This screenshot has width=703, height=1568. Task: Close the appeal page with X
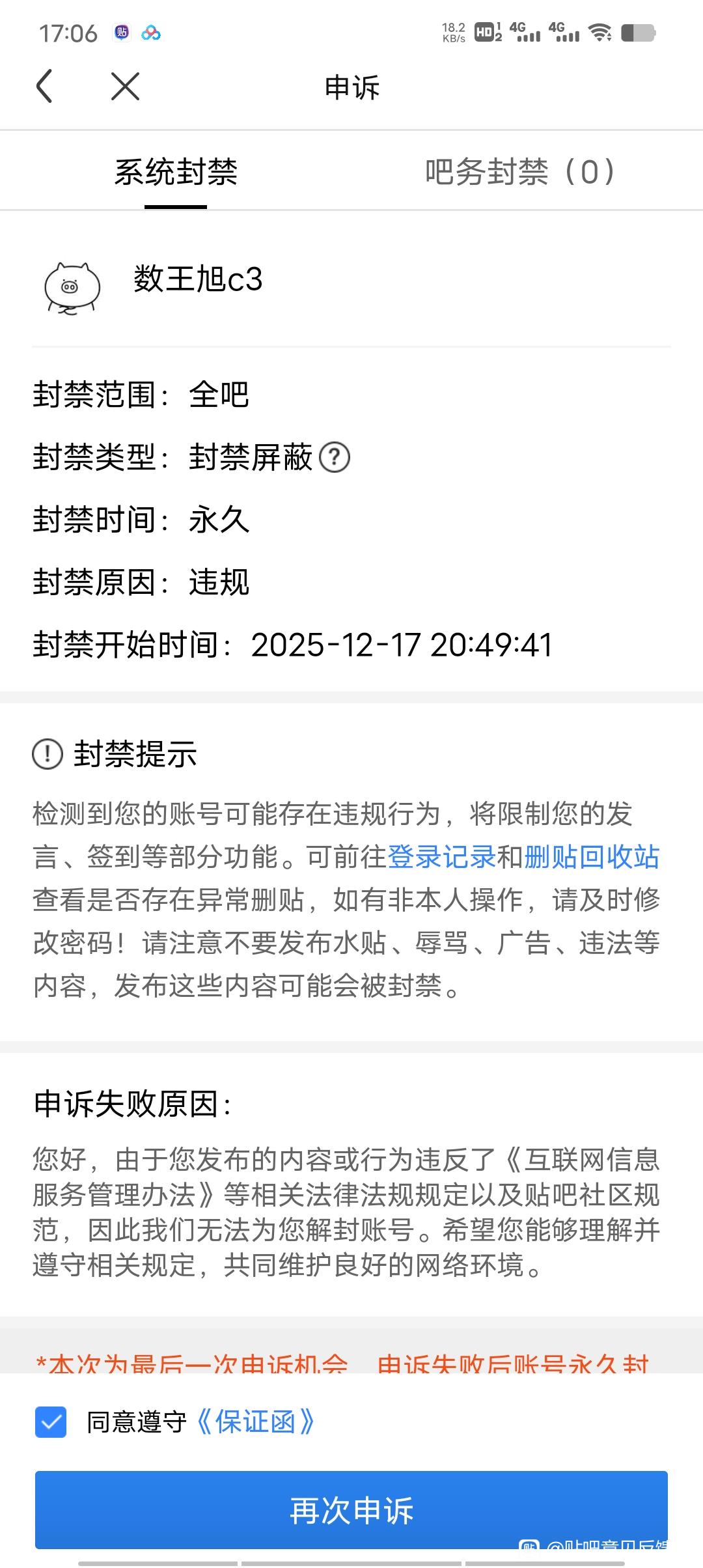click(x=125, y=86)
